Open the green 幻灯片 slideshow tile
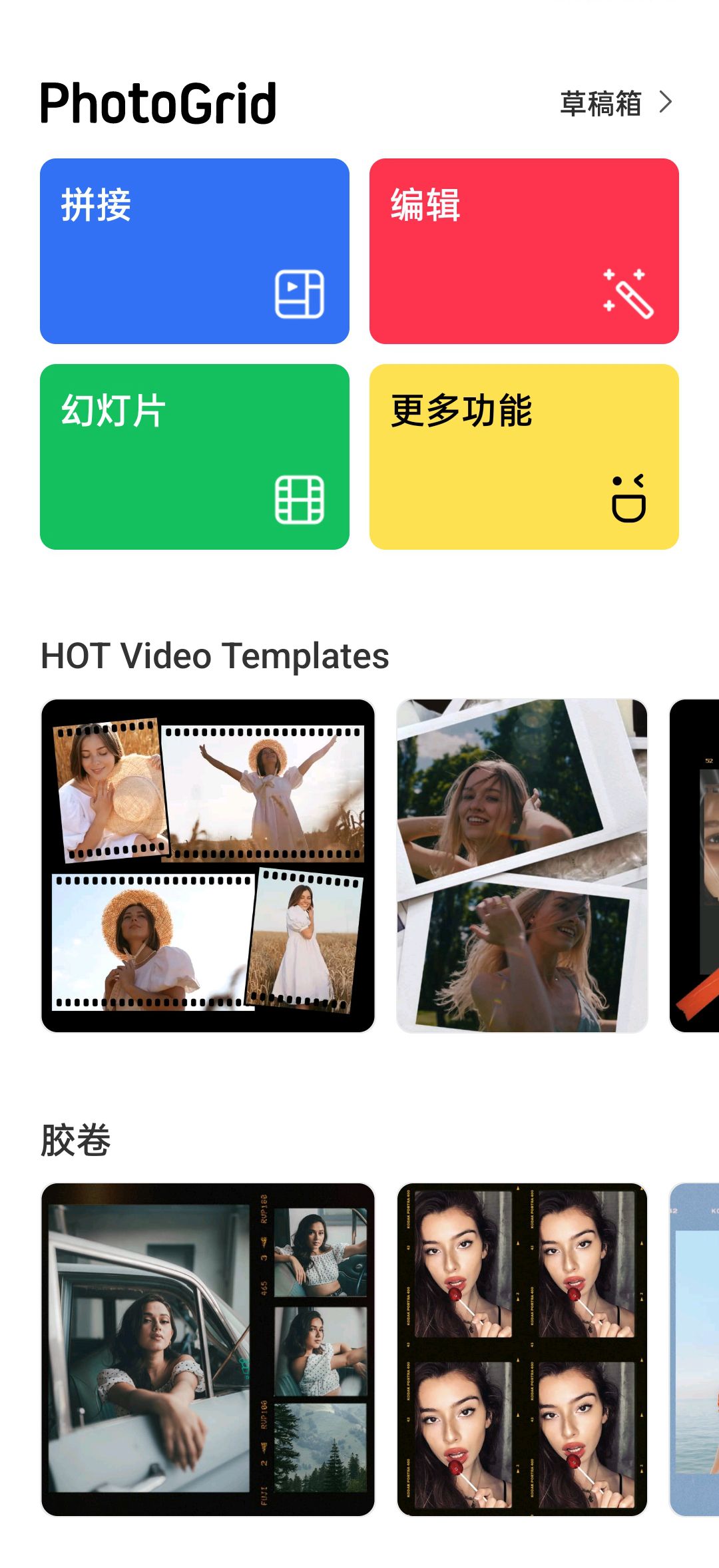 (x=194, y=457)
